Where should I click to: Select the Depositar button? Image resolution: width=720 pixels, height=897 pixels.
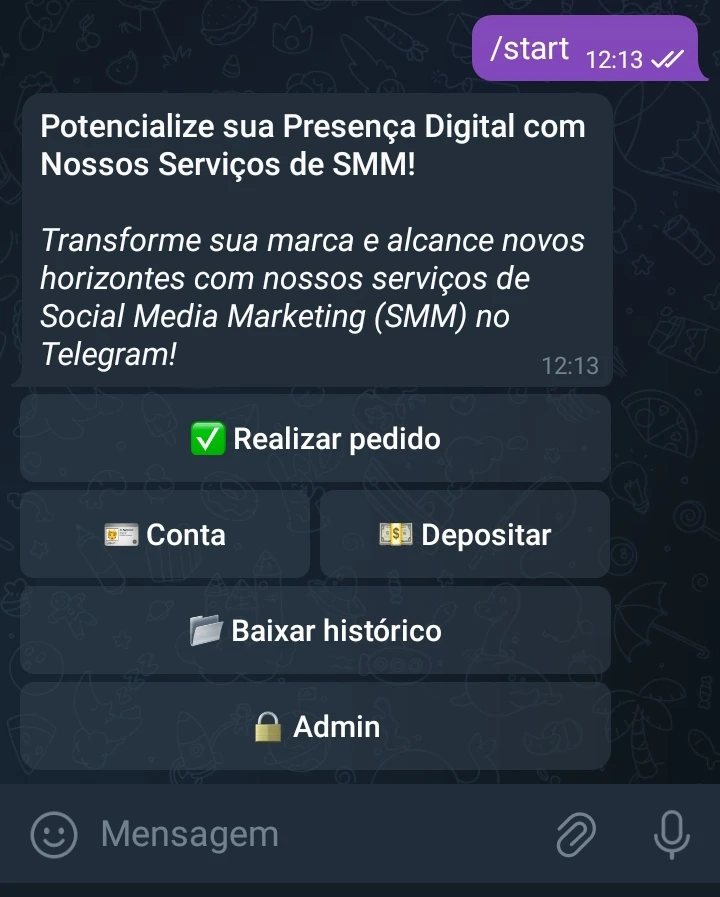pos(465,534)
